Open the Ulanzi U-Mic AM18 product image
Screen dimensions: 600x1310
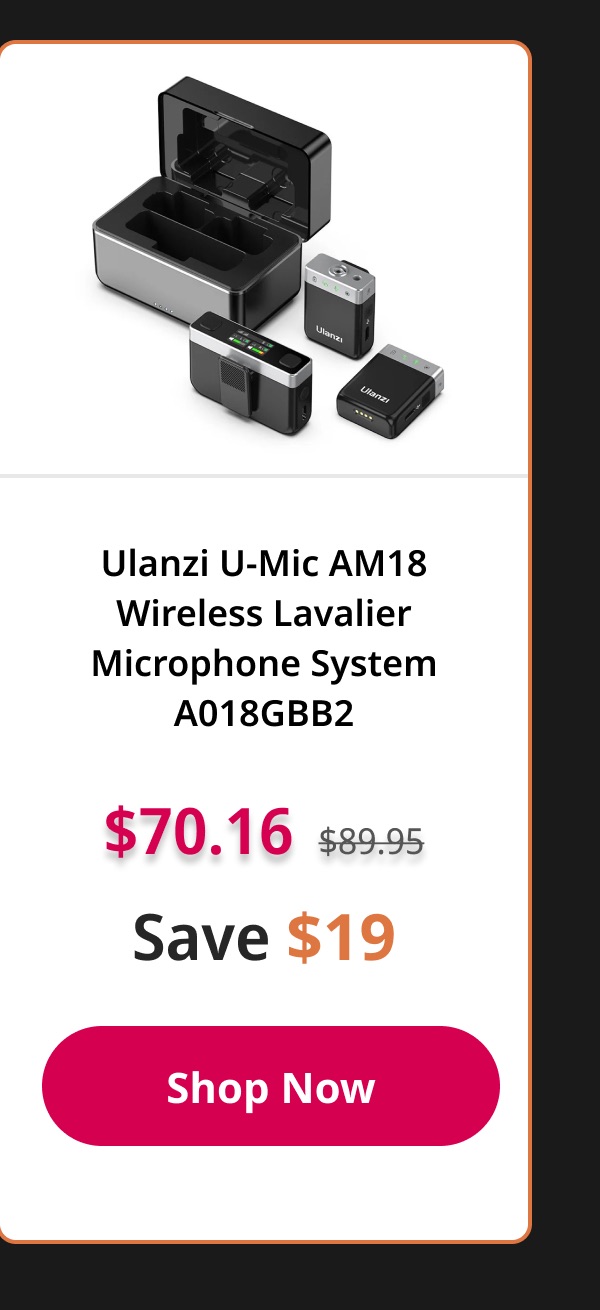coord(265,258)
